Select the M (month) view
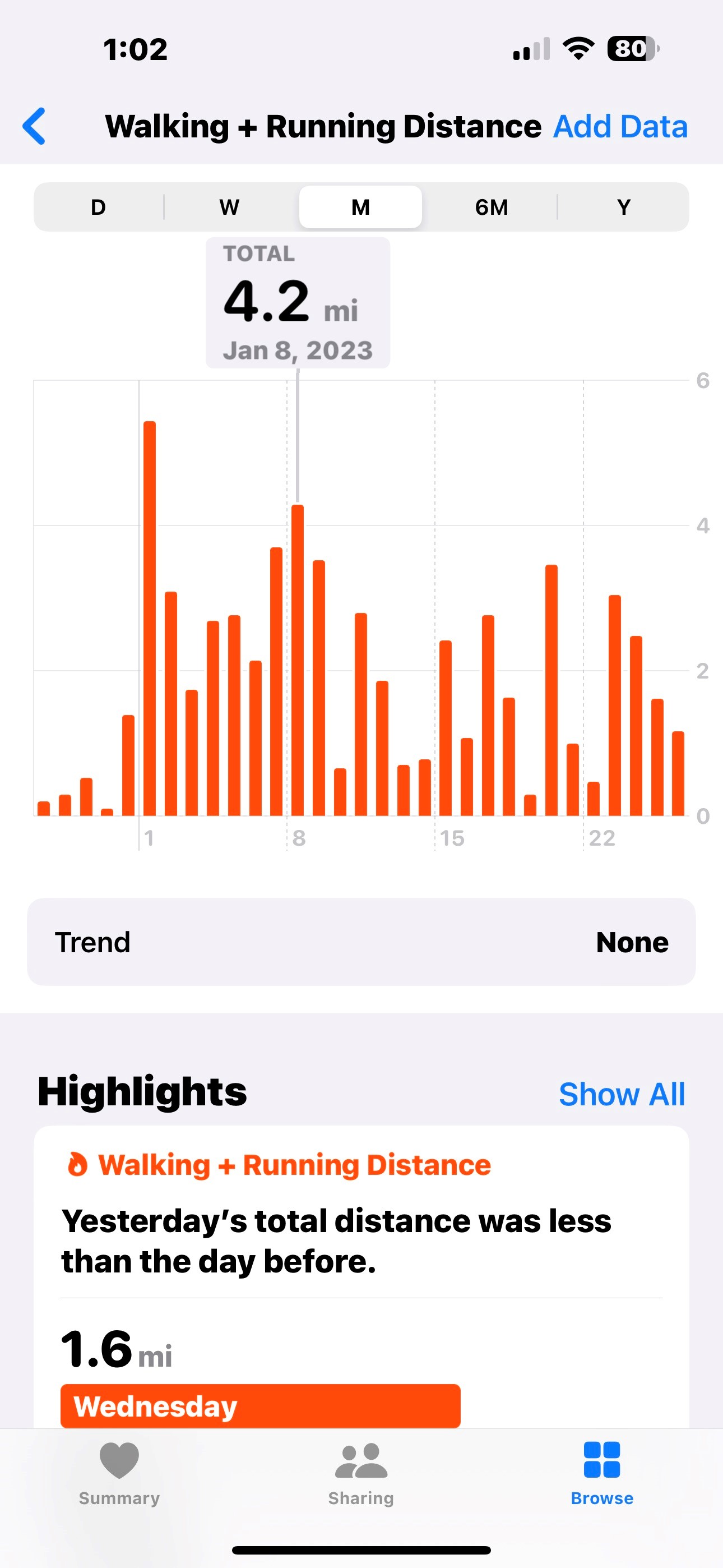 click(x=360, y=207)
